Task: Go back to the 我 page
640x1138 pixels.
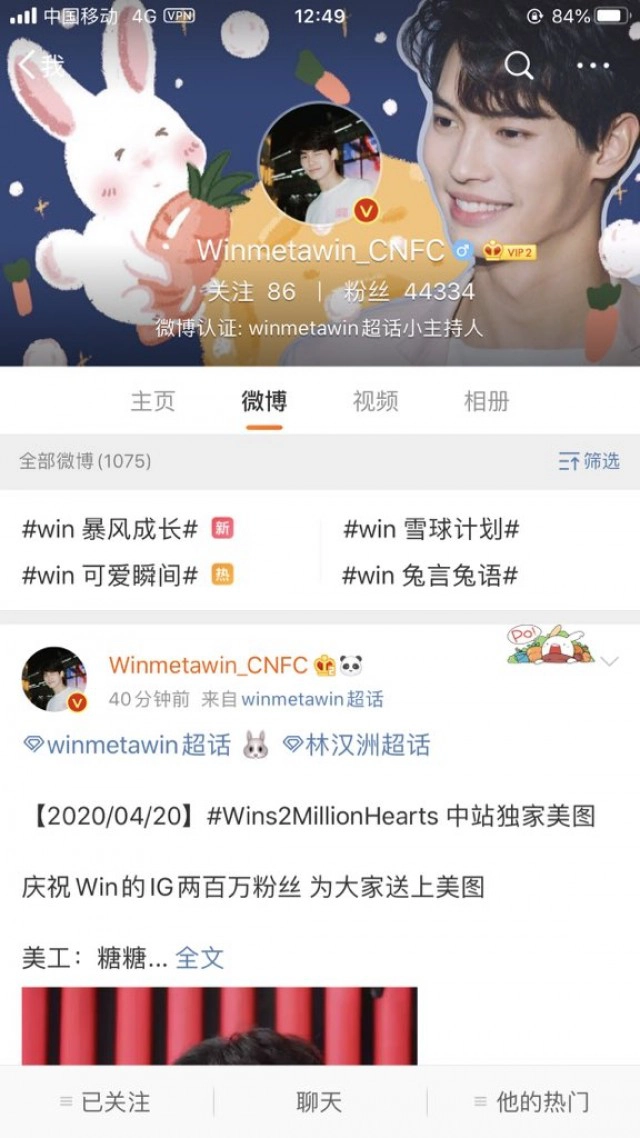Action: pyautogui.click(x=38, y=66)
